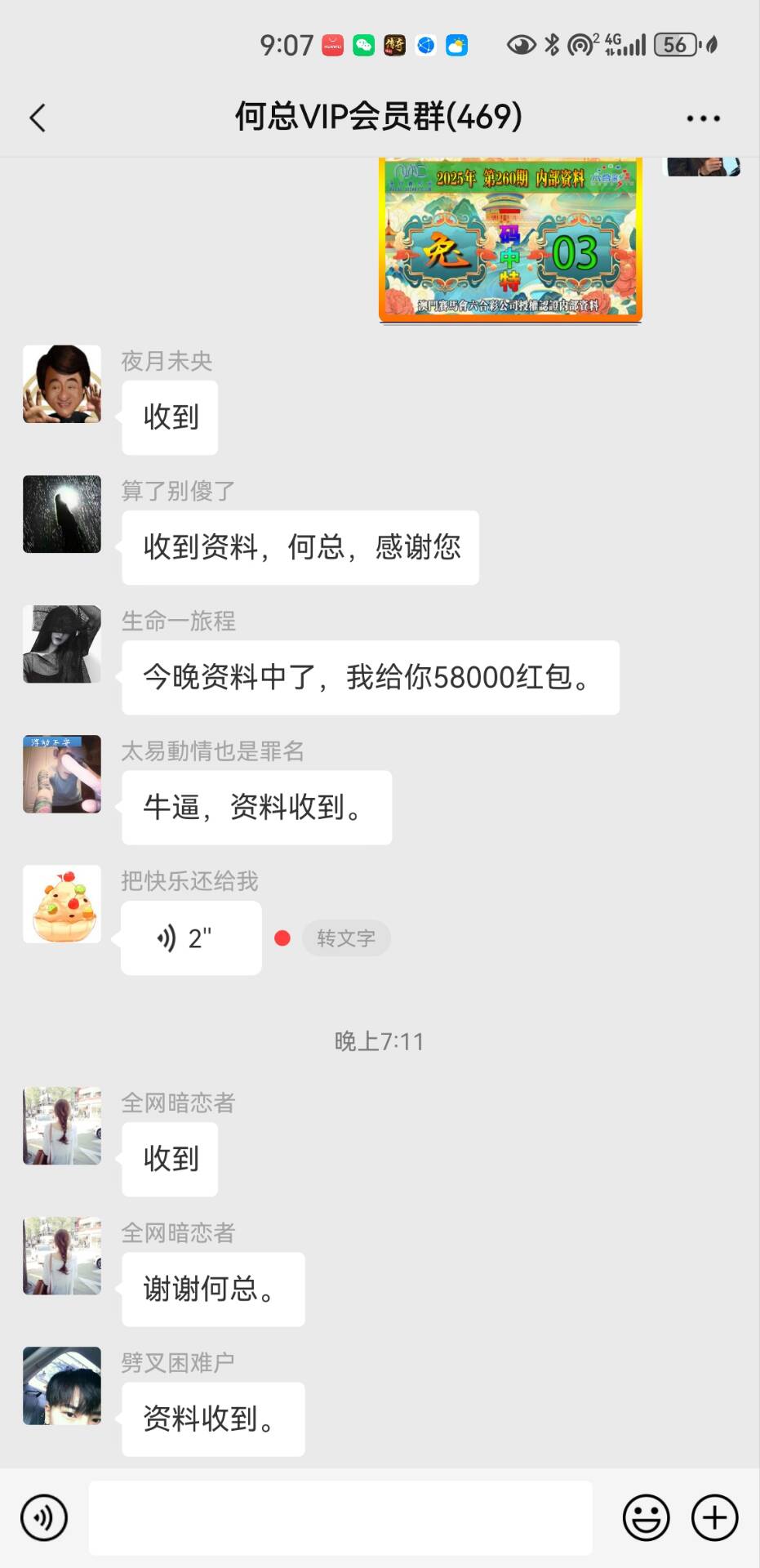
Task: Convert the voice message with 转文字
Action: point(346,938)
